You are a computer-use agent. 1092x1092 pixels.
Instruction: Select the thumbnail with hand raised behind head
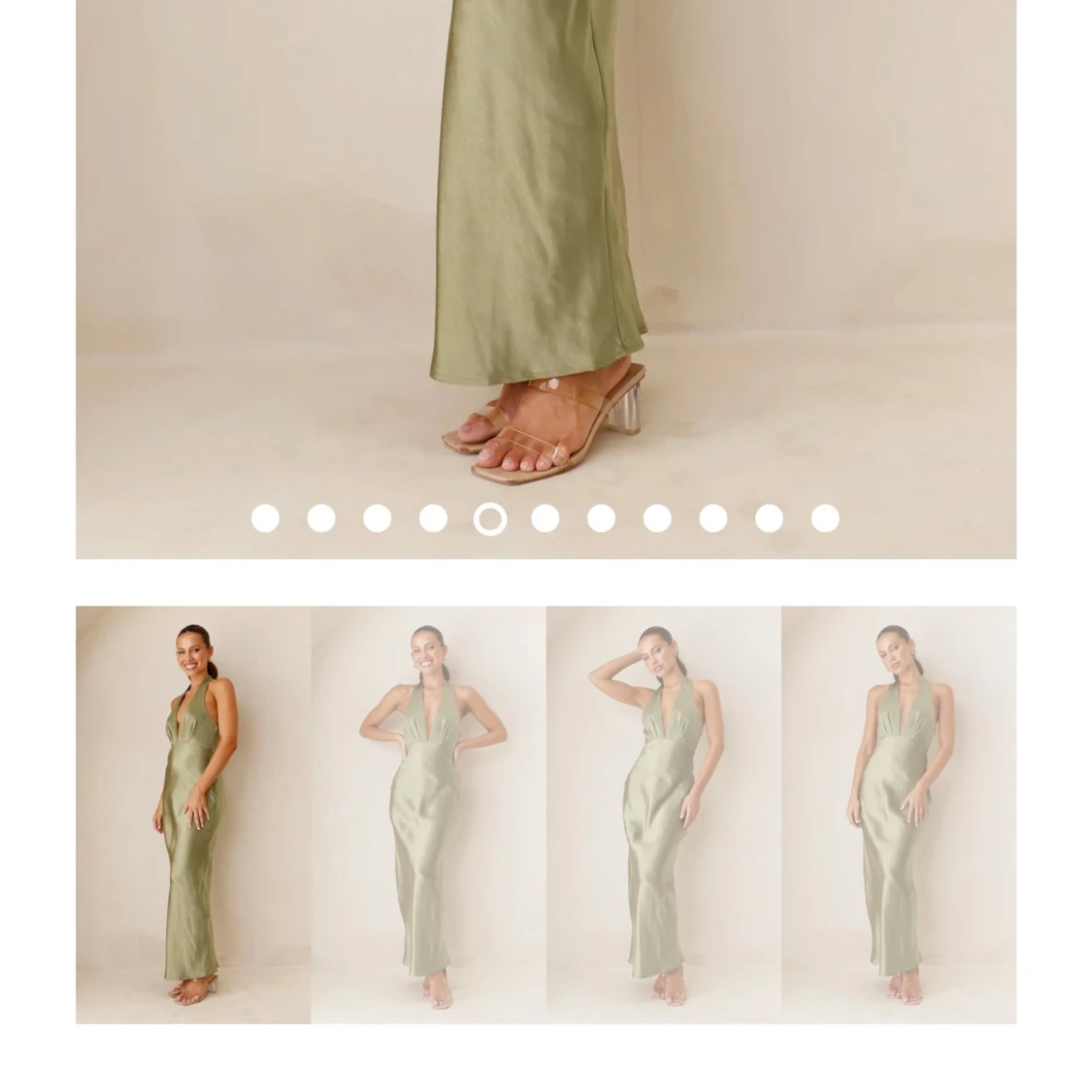[x=664, y=814]
